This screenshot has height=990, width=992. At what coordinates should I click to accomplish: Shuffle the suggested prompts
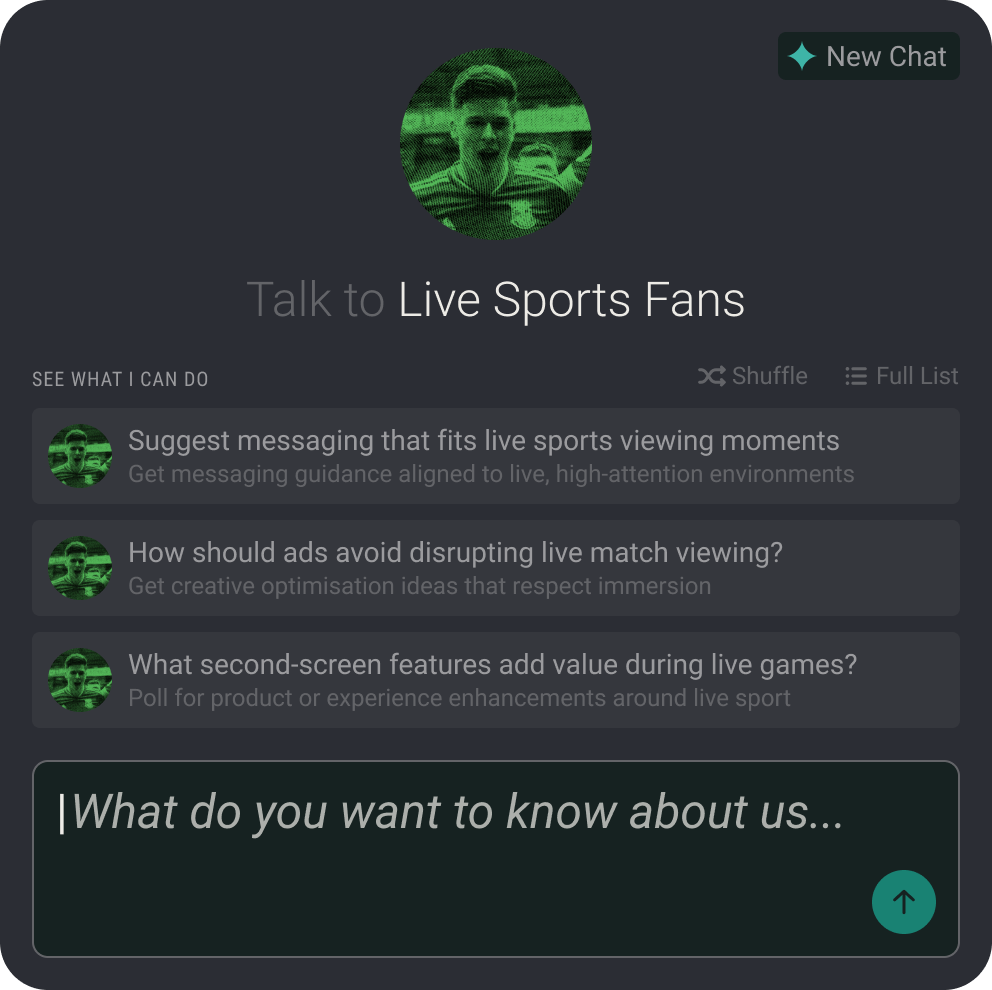point(753,376)
